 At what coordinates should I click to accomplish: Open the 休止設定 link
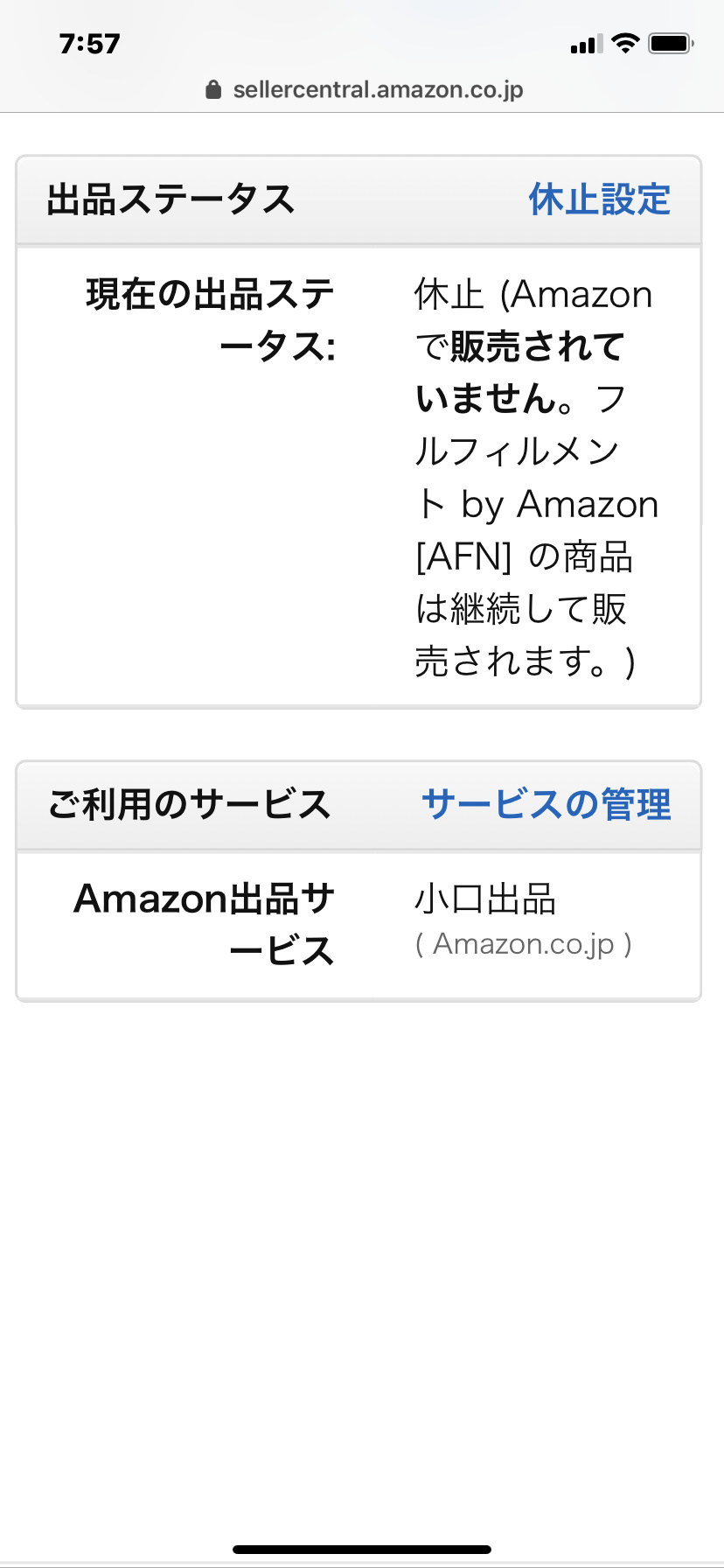click(599, 199)
